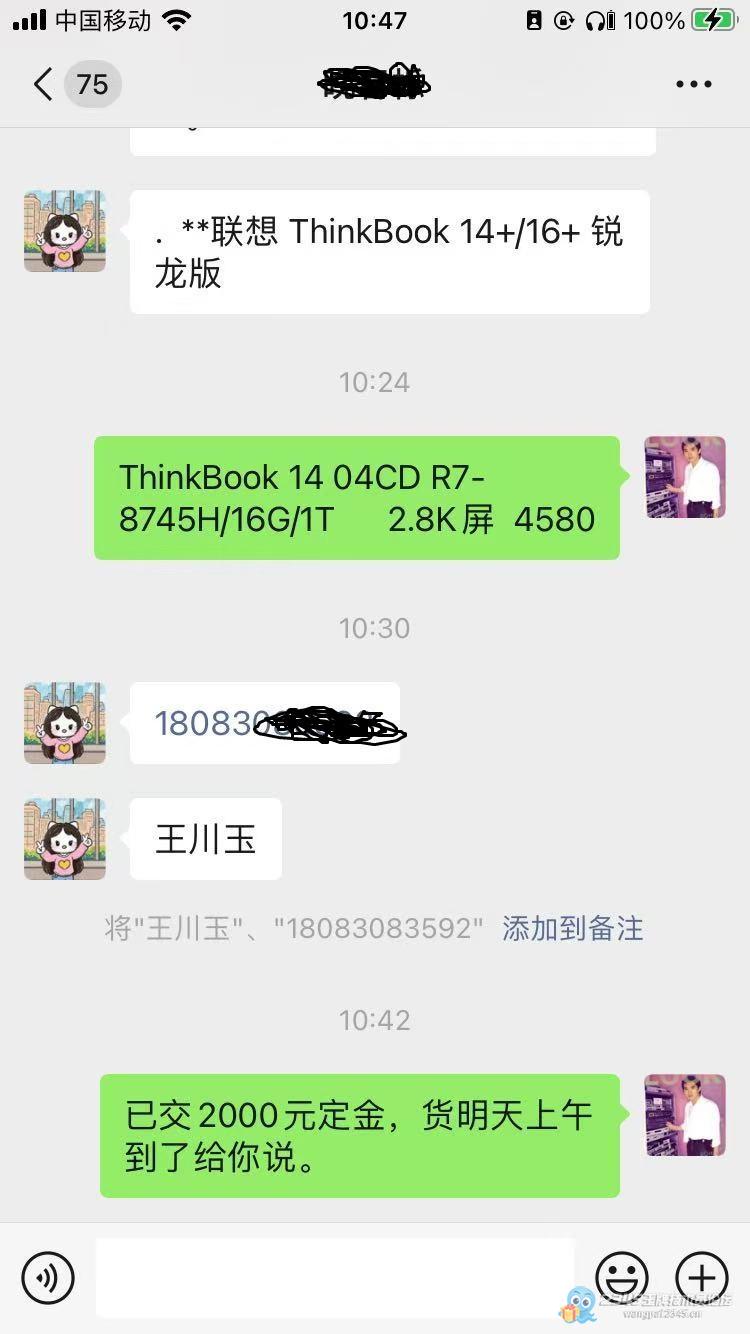Image resolution: width=750 pixels, height=1334 pixels.
Task: Switch to voice message input
Action: tap(48, 1277)
